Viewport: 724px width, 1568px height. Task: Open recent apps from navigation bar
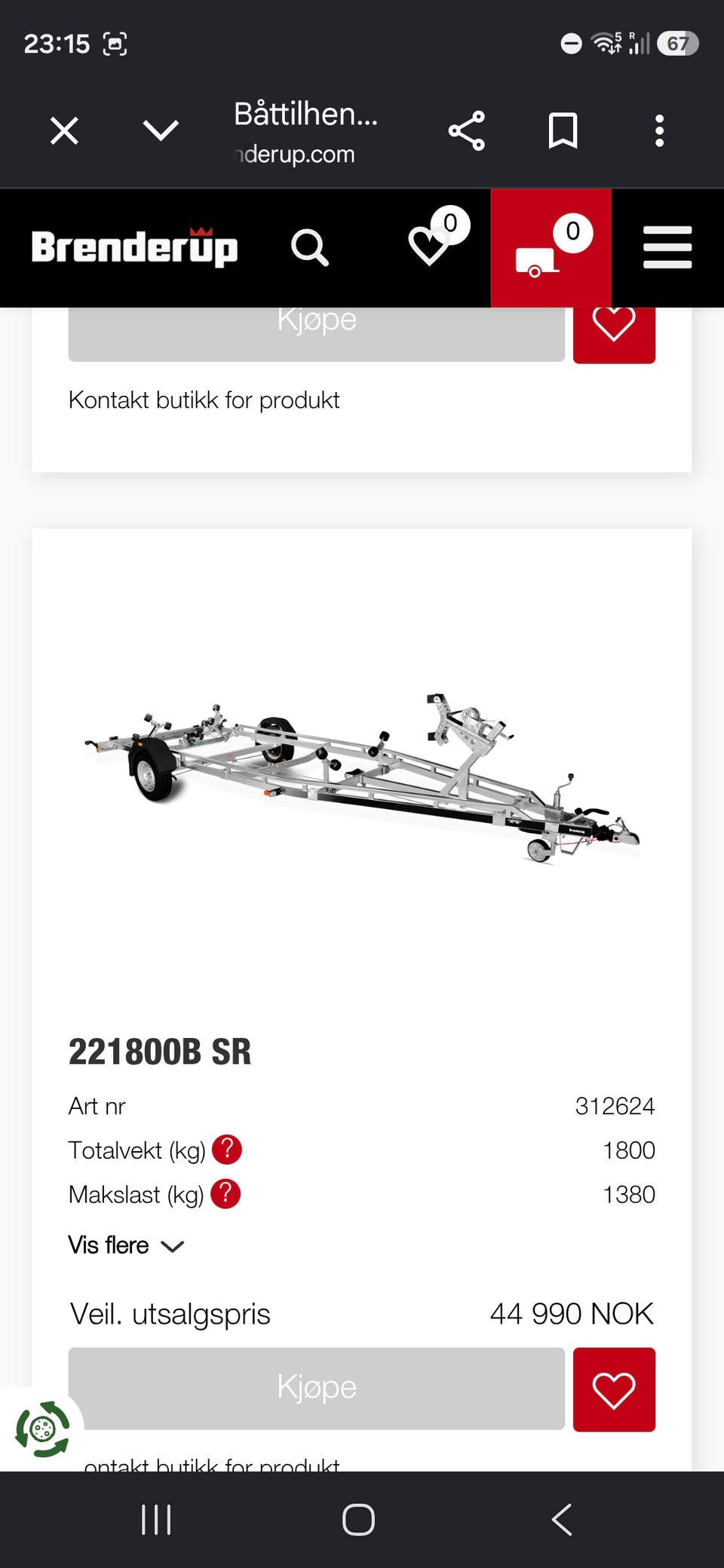[156, 1520]
